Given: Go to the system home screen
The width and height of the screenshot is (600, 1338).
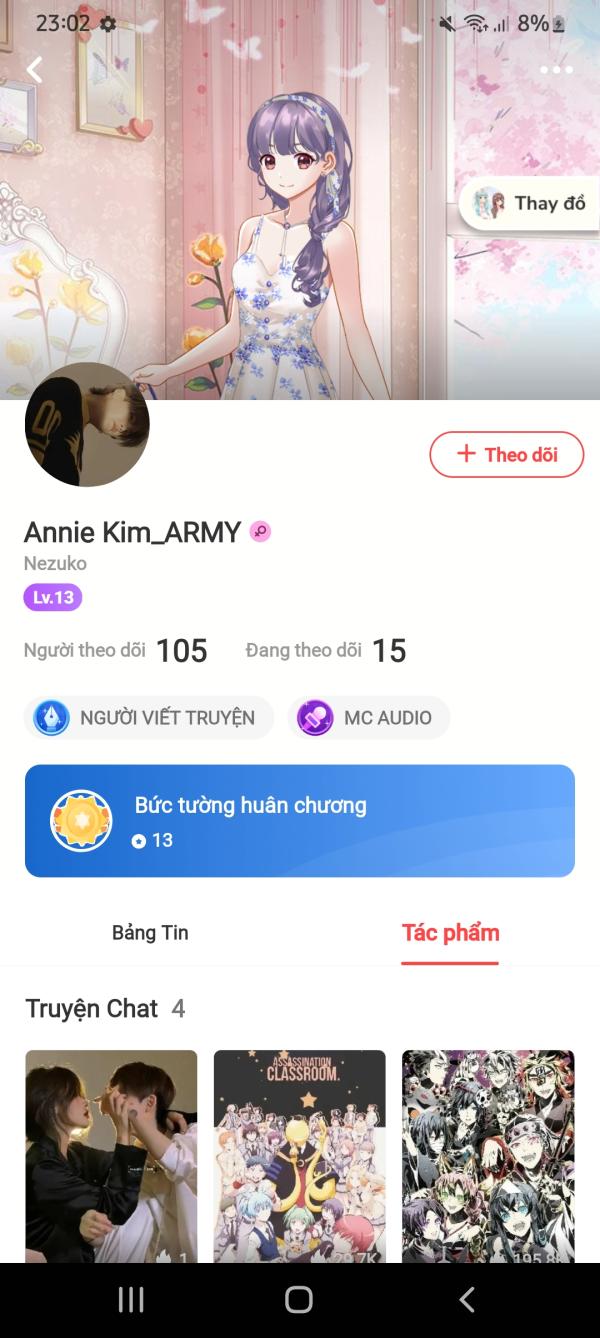Looking at the screenshot, I should [x=299, y=1299].
